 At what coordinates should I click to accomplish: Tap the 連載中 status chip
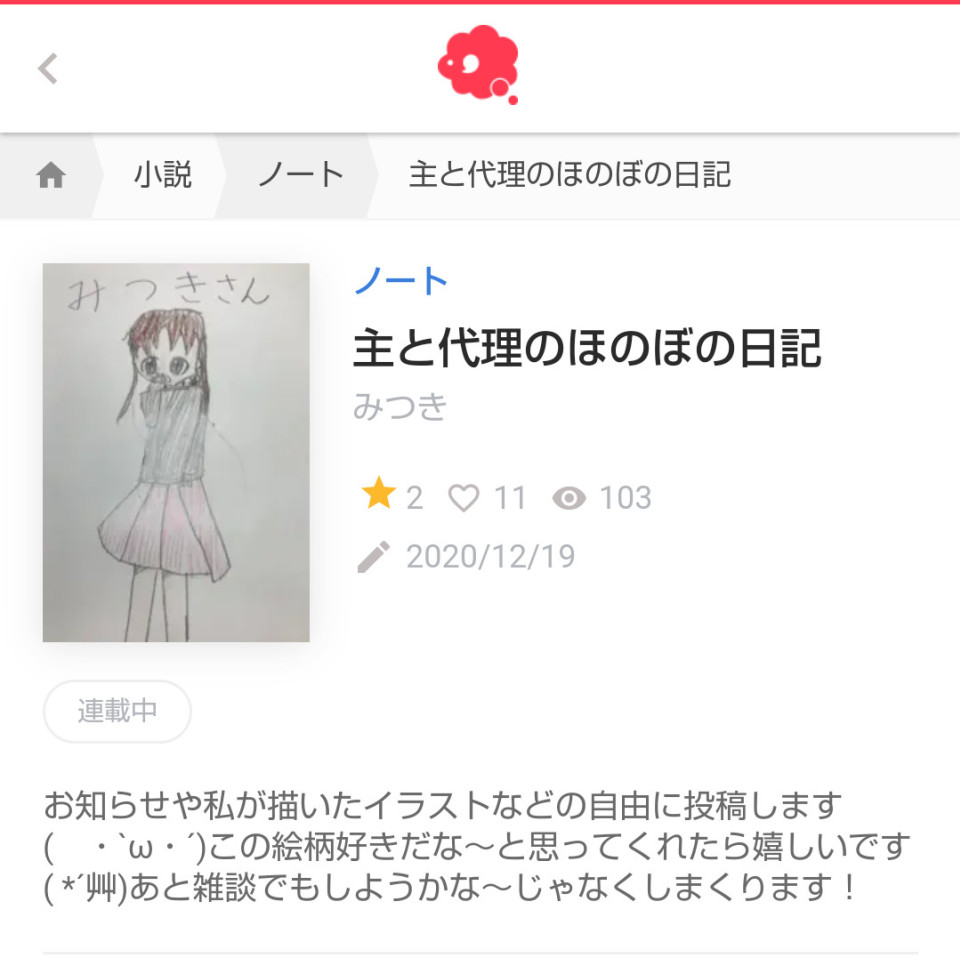[x=117, y=711]
